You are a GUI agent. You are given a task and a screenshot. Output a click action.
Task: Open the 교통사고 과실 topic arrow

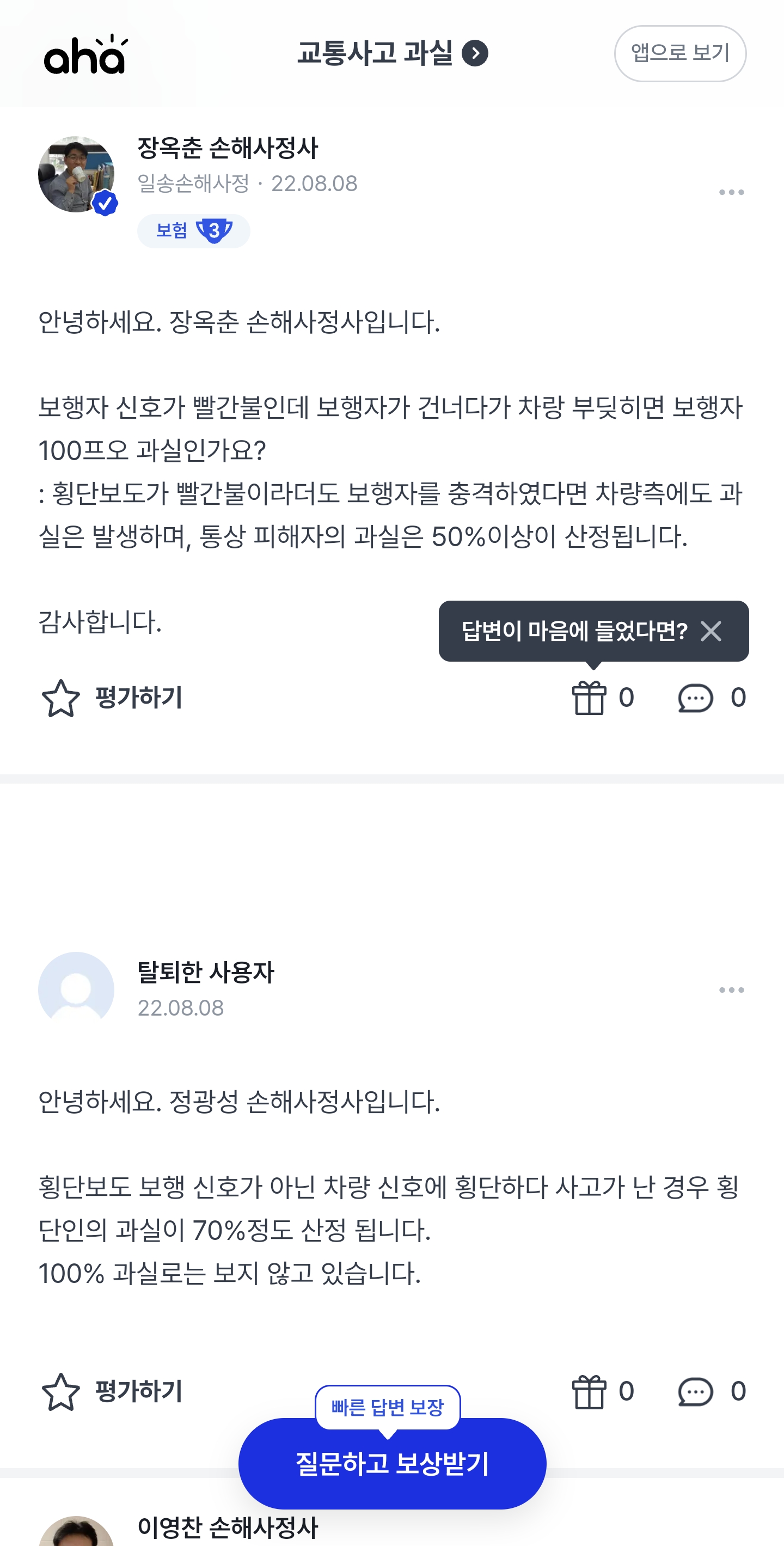tap(474, 53)
